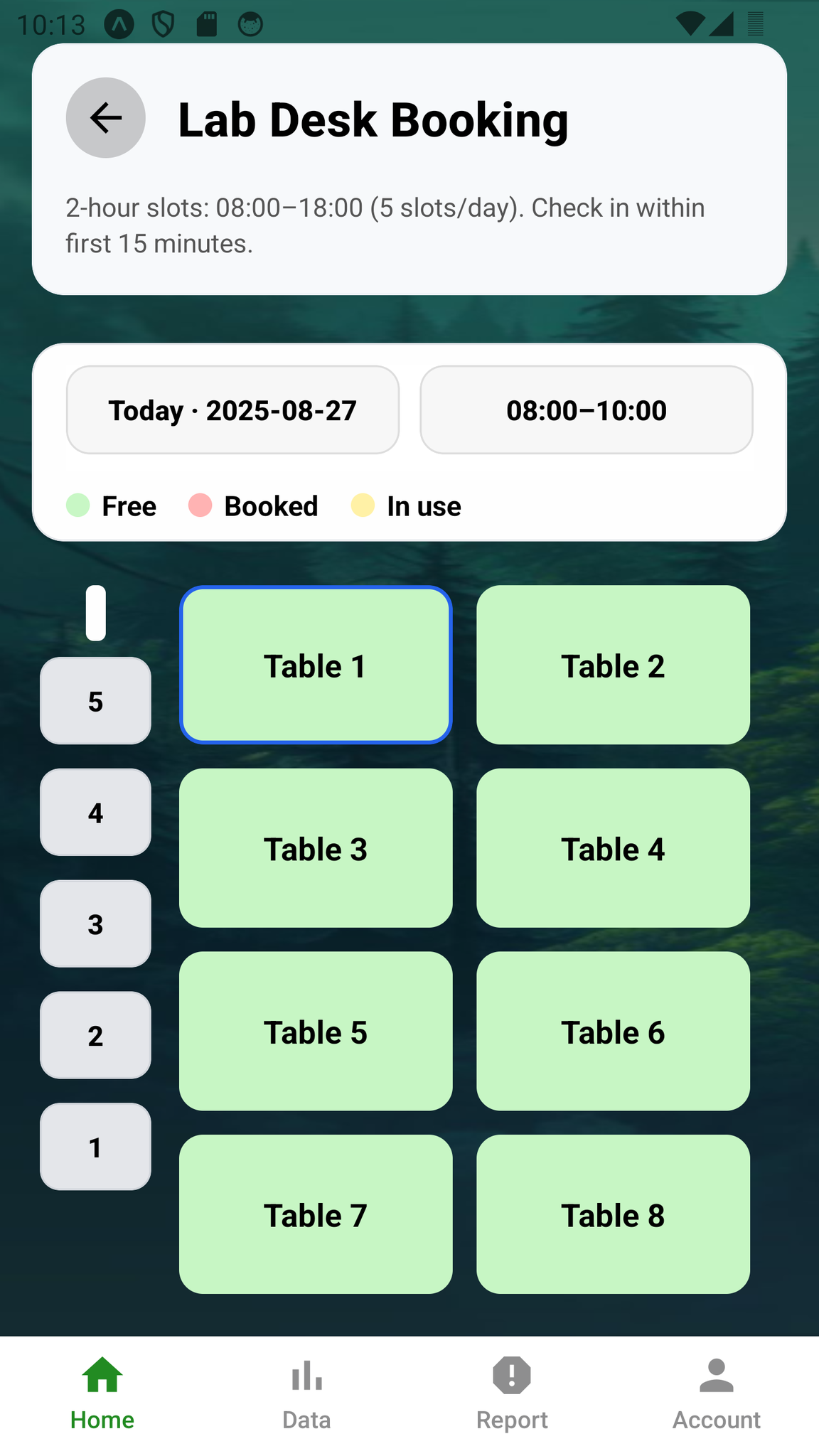Screen dimensions: 819x1456
Task: Choose Table 3
Action: click(x=316, y=848)
